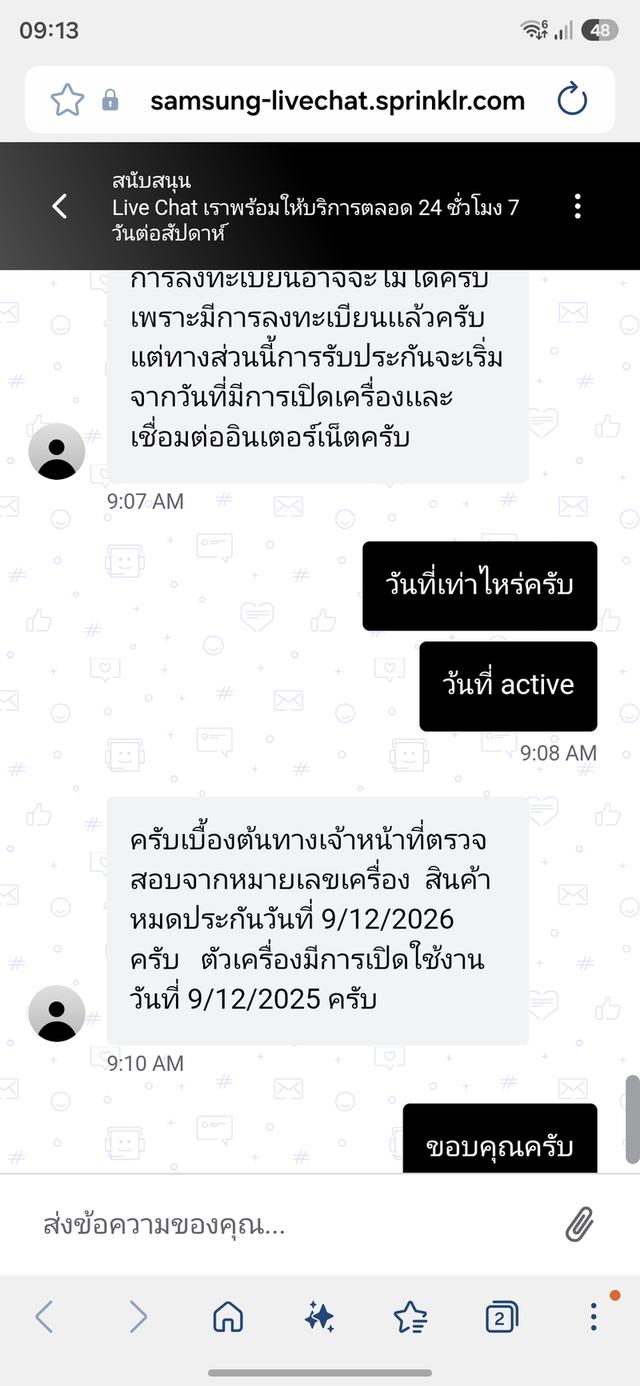Image resolution: width=640 pixels, height=1386 pixels.
Task: Bookmark this page with the star icon
Action: (67, 100)
